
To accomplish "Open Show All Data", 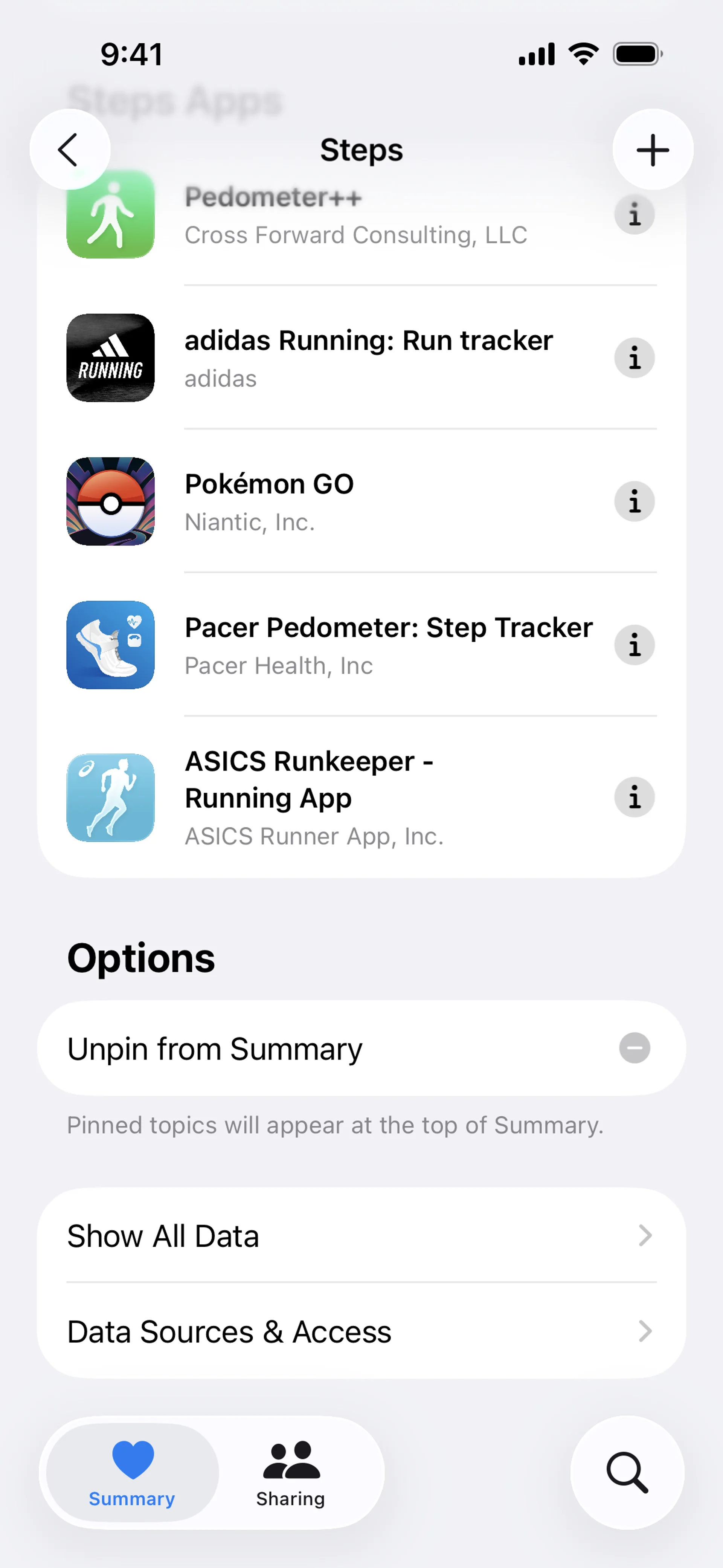I will click(x=361, y=1236).
